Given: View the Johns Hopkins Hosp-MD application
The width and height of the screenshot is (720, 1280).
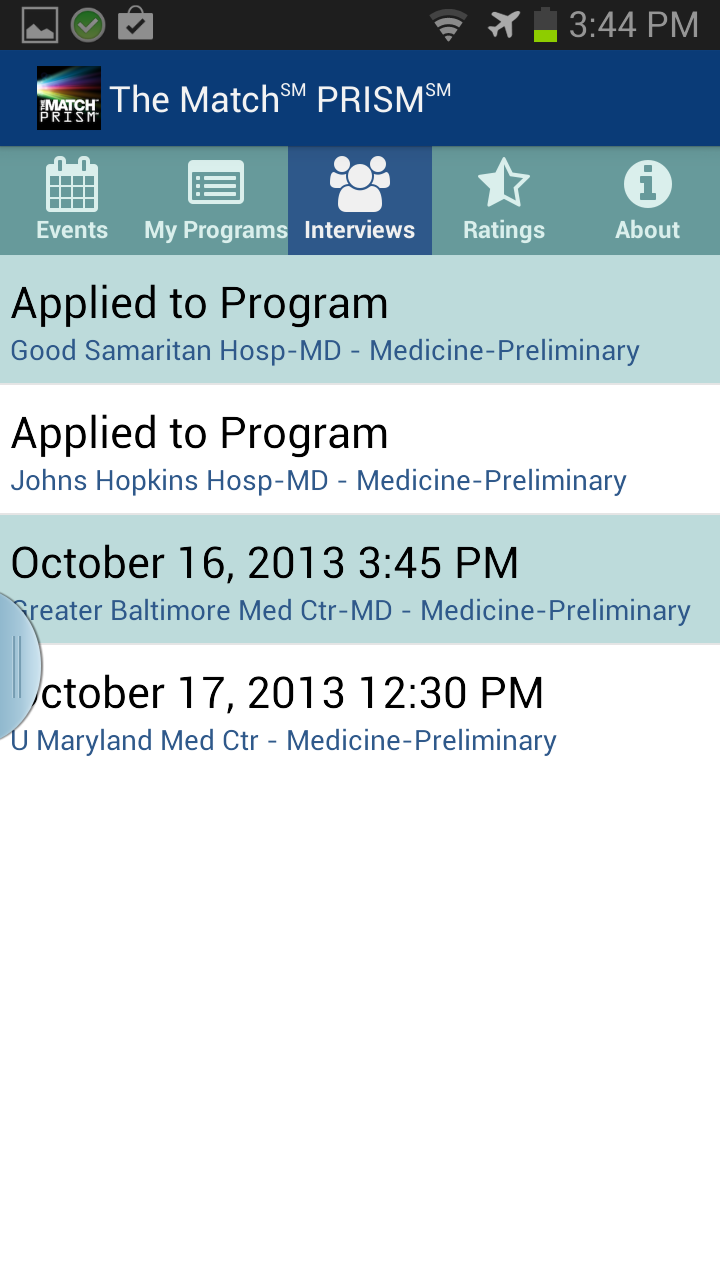Looking at the screenshot, I should coord(360,450).
